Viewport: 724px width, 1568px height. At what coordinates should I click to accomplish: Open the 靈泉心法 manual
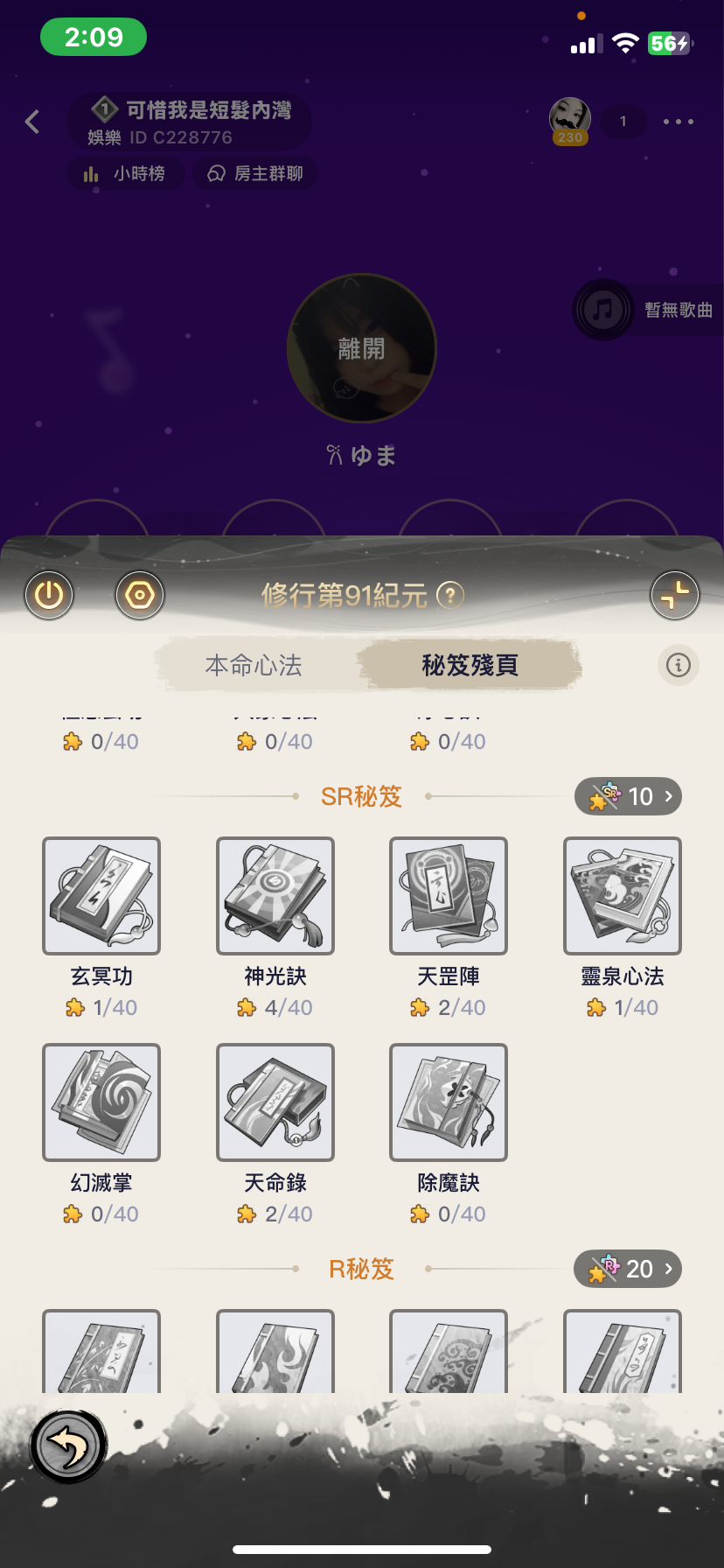pos(623,896)
